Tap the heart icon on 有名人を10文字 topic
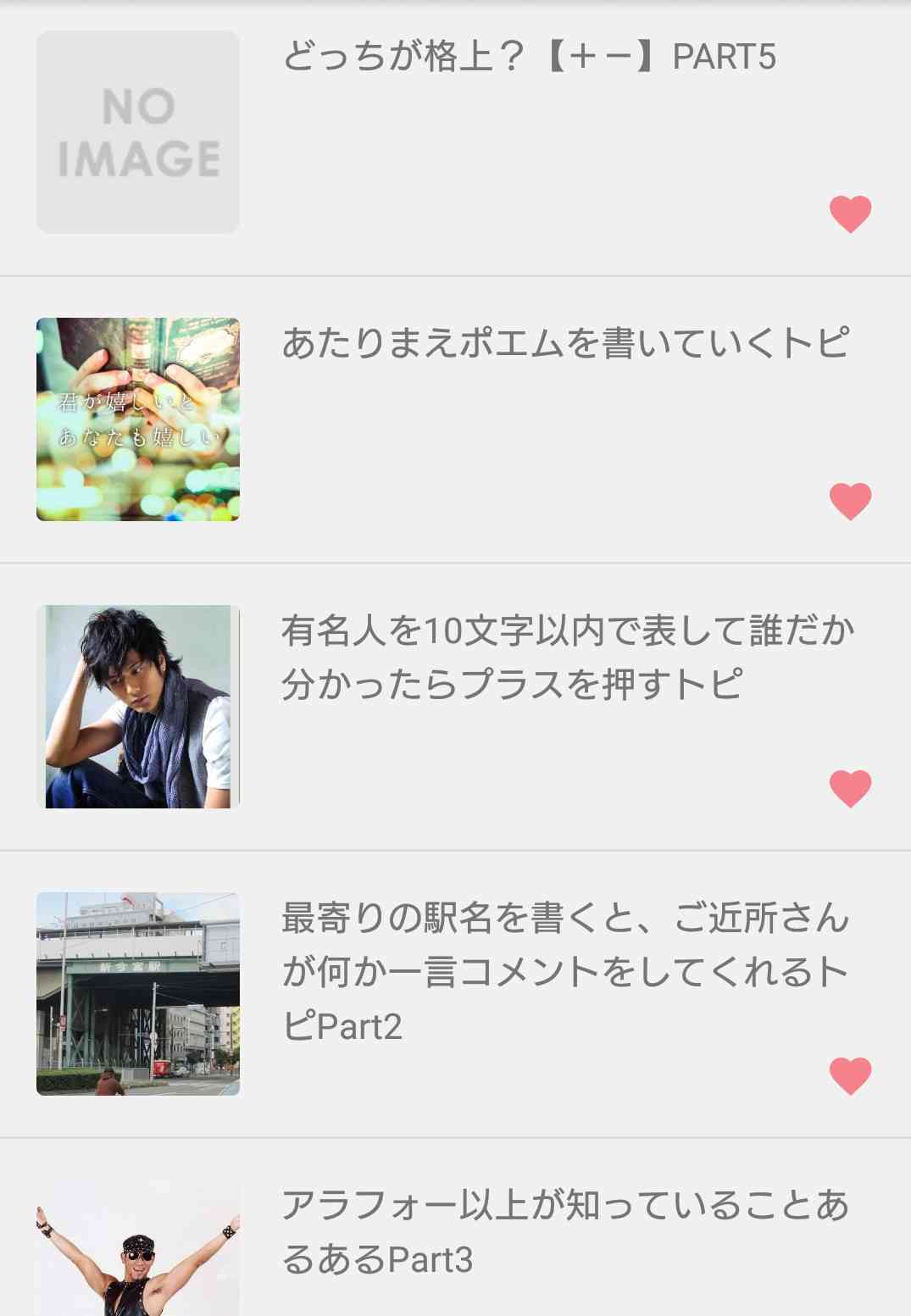The height and width of the screenshot is (1316, 911). coord(849,789)
